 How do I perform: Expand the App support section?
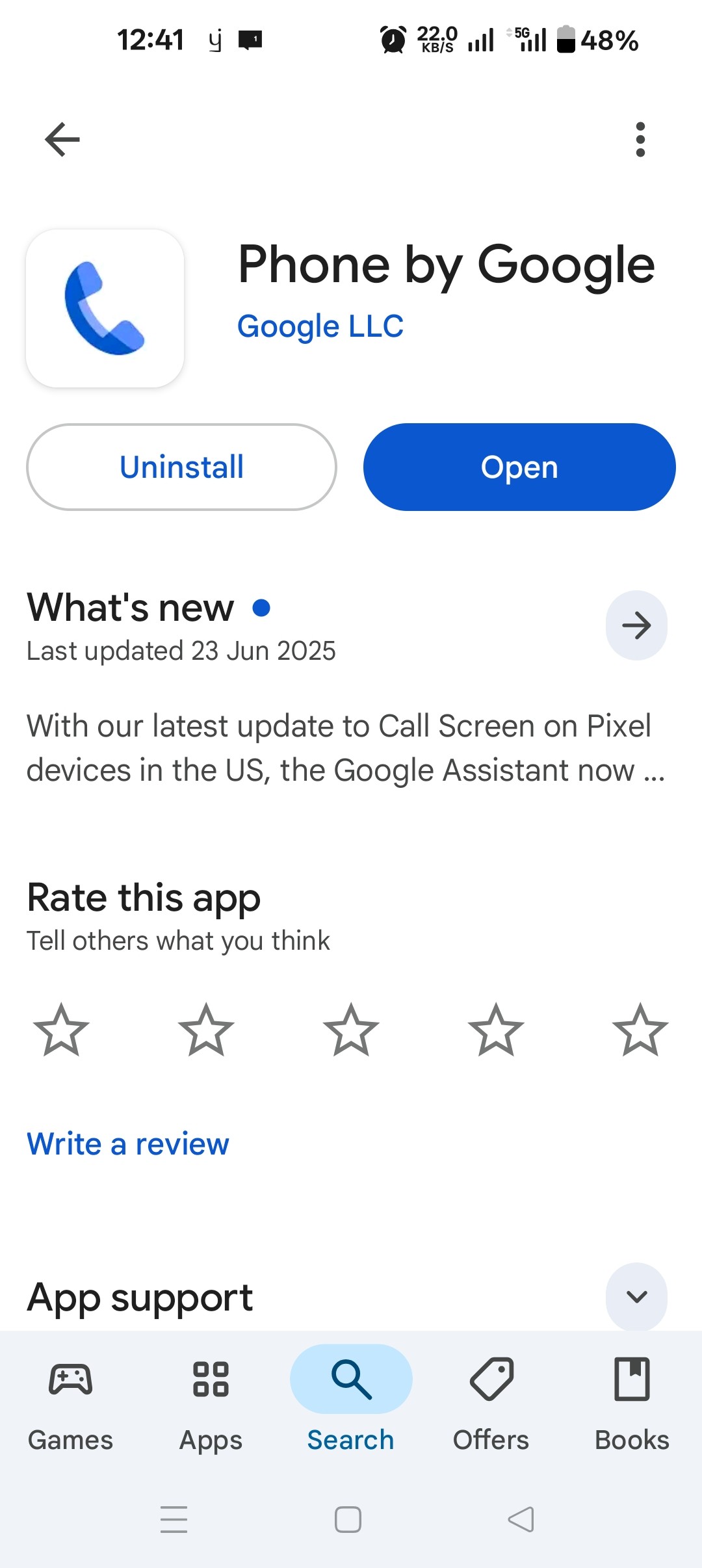click(x=636, y=1297)
